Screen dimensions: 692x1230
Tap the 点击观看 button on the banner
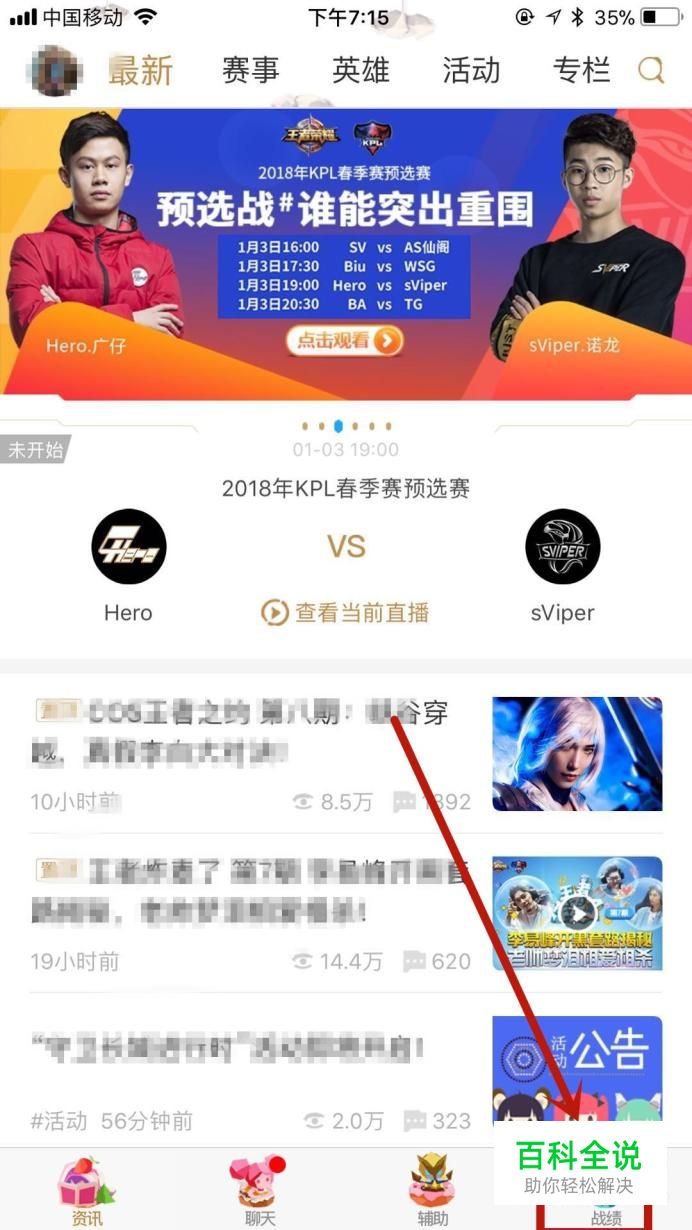click(344, 341)
